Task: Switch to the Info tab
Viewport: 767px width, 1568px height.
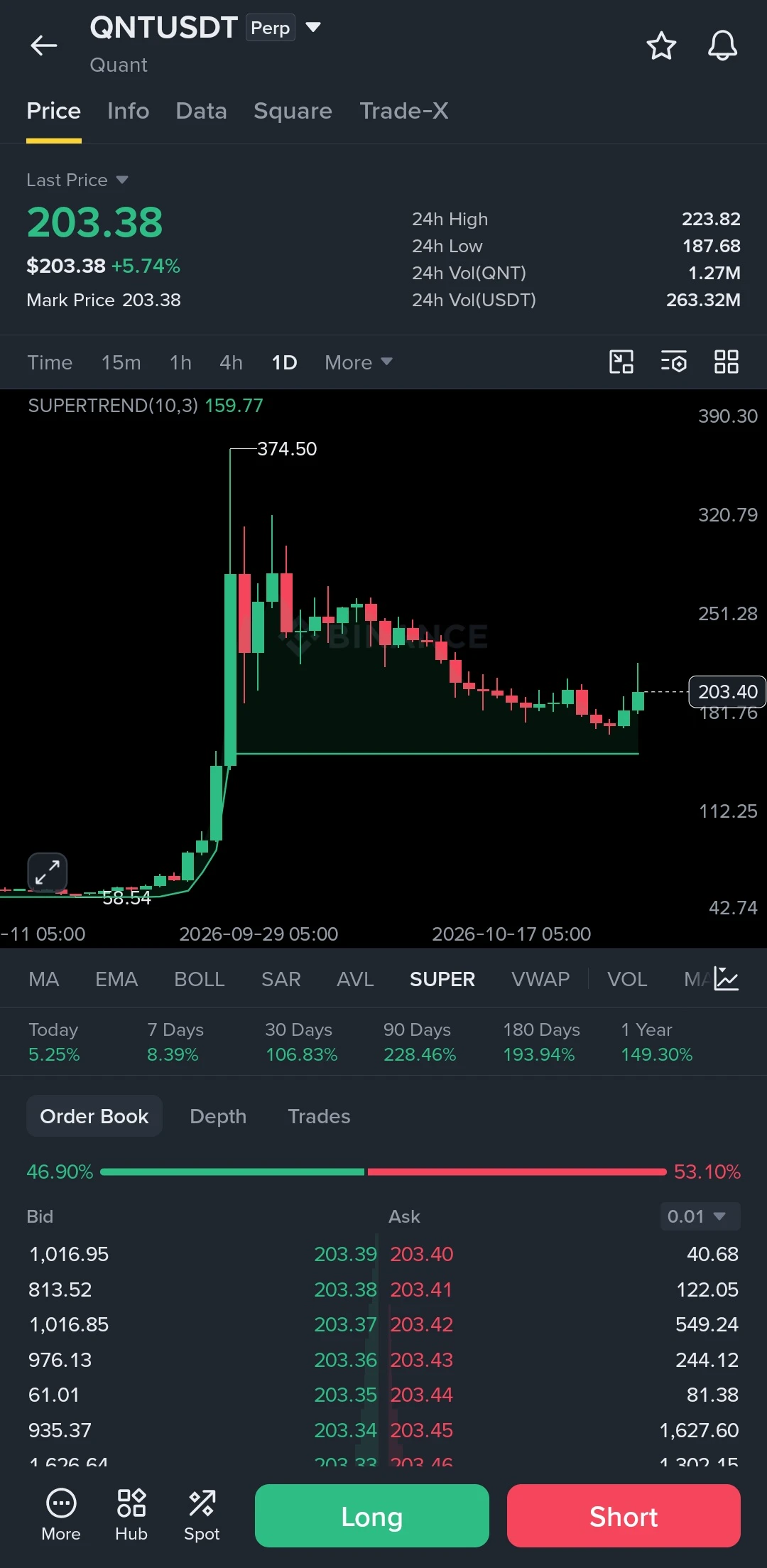Action: click(128, 111)
